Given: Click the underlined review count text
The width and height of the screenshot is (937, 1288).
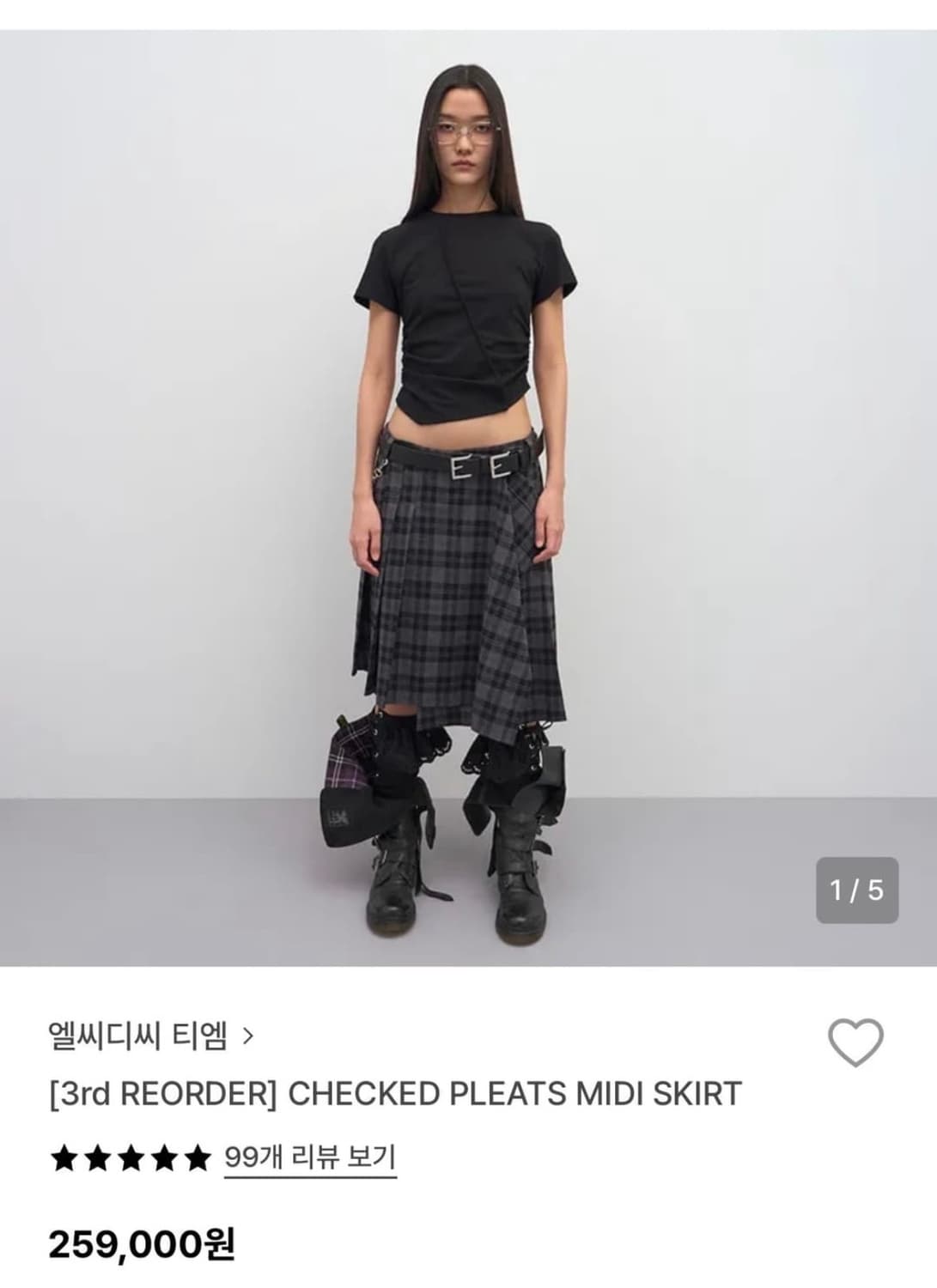Looking at the screenshot, I should point(310,1157).
